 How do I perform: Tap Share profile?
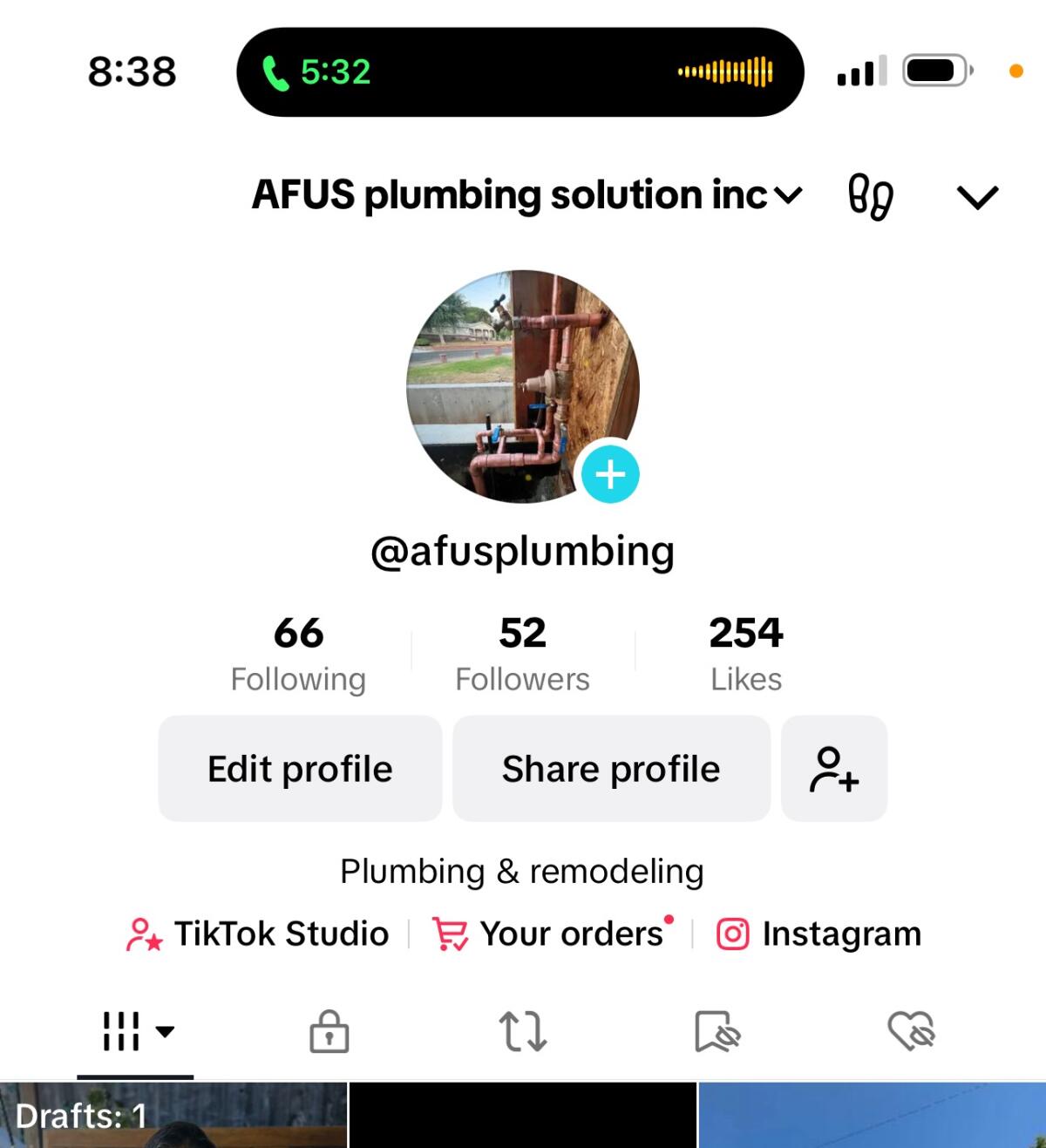click(611, 769)
